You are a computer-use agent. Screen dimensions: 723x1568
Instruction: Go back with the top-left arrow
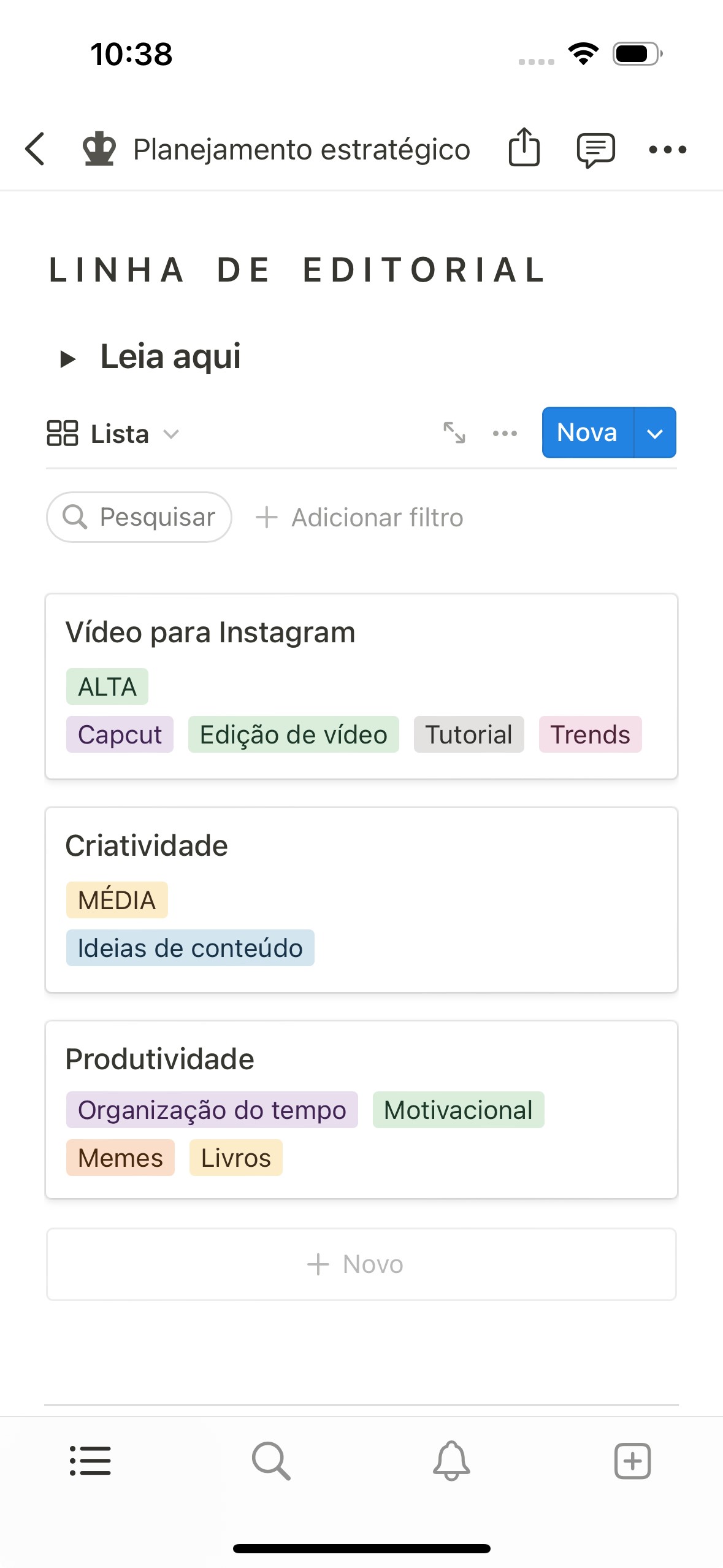(x=35, y=149)
